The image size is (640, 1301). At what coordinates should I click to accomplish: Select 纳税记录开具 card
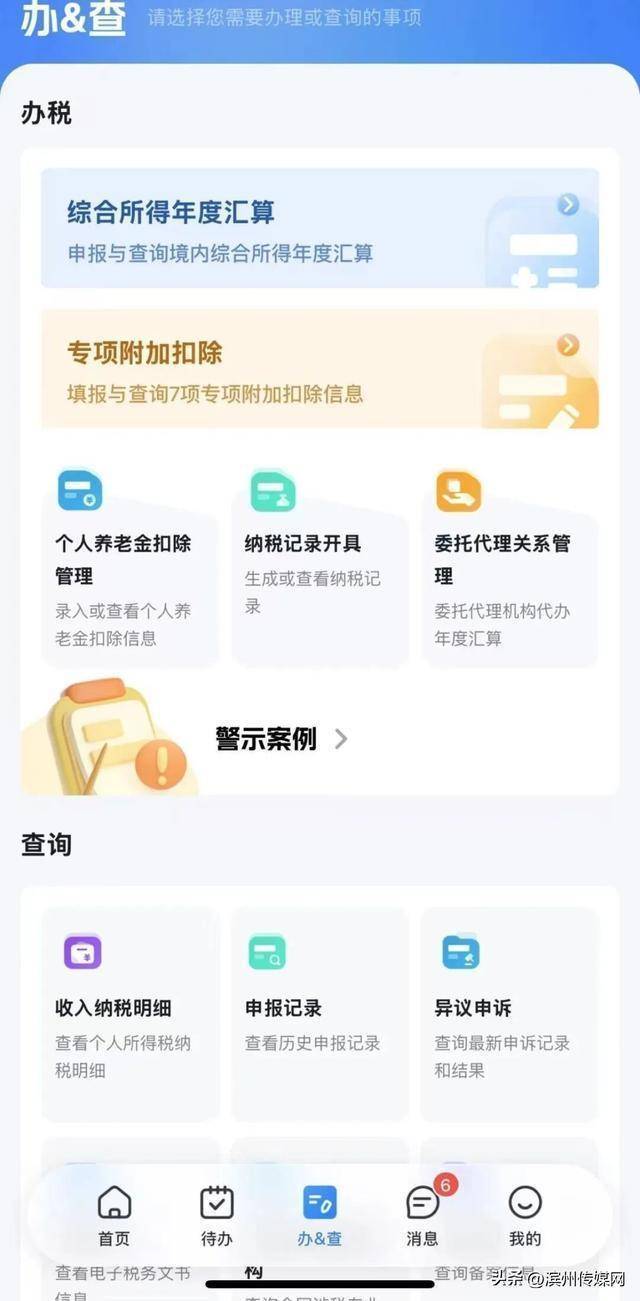(x=320, y=565)
